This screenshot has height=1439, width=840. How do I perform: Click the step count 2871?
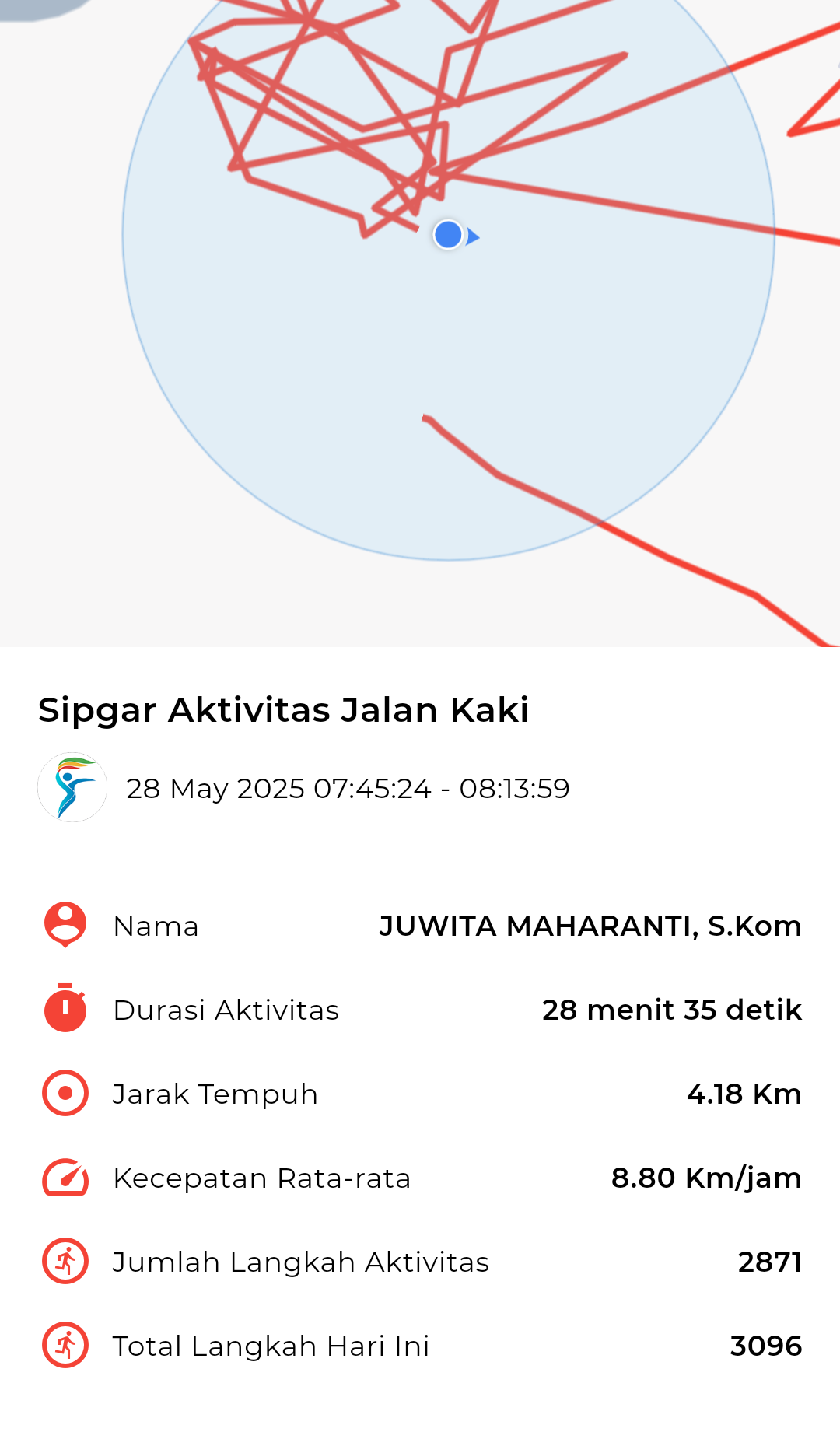coord(770,1261)
